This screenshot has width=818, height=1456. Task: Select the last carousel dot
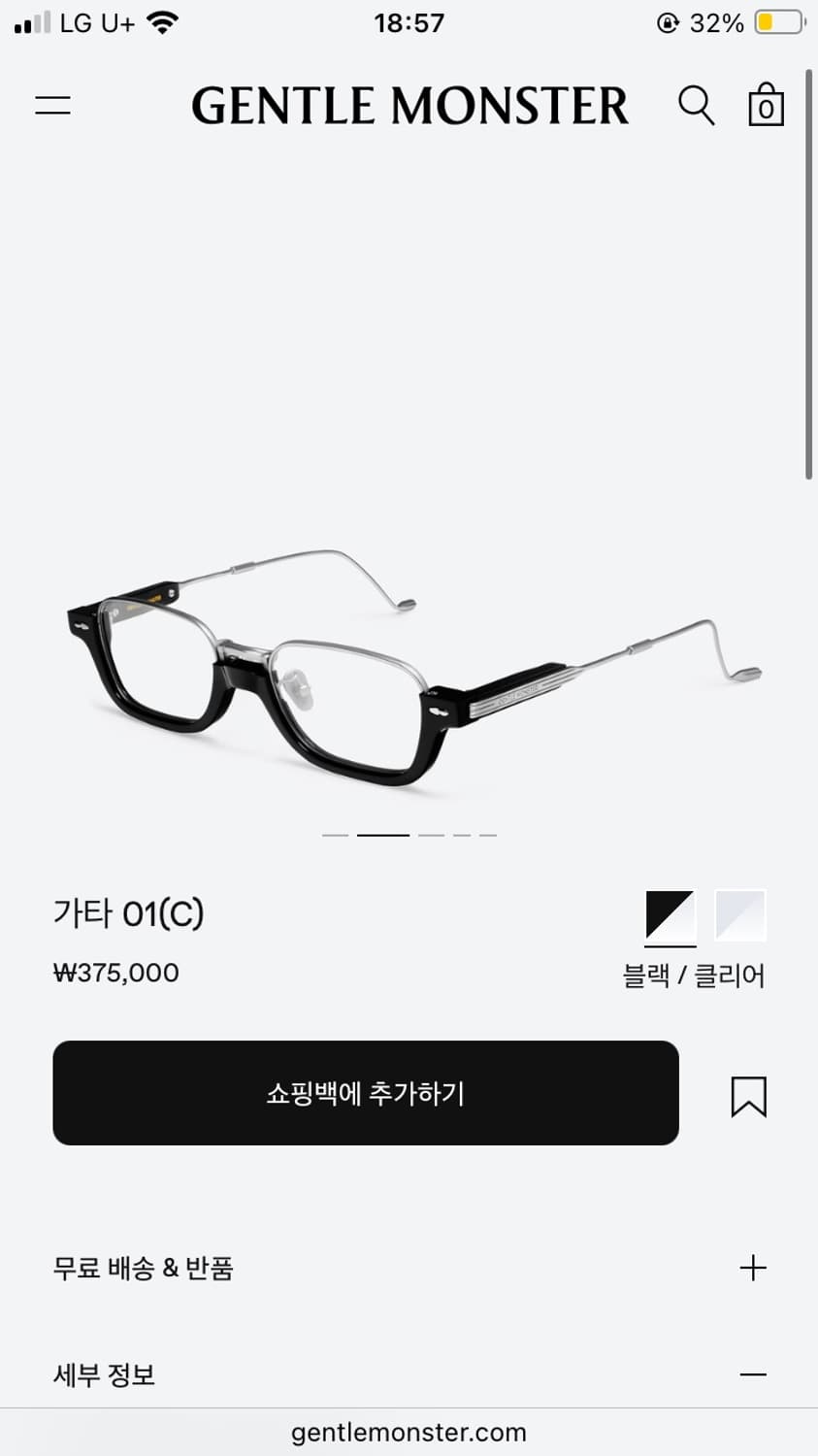[x=486, y=833]
